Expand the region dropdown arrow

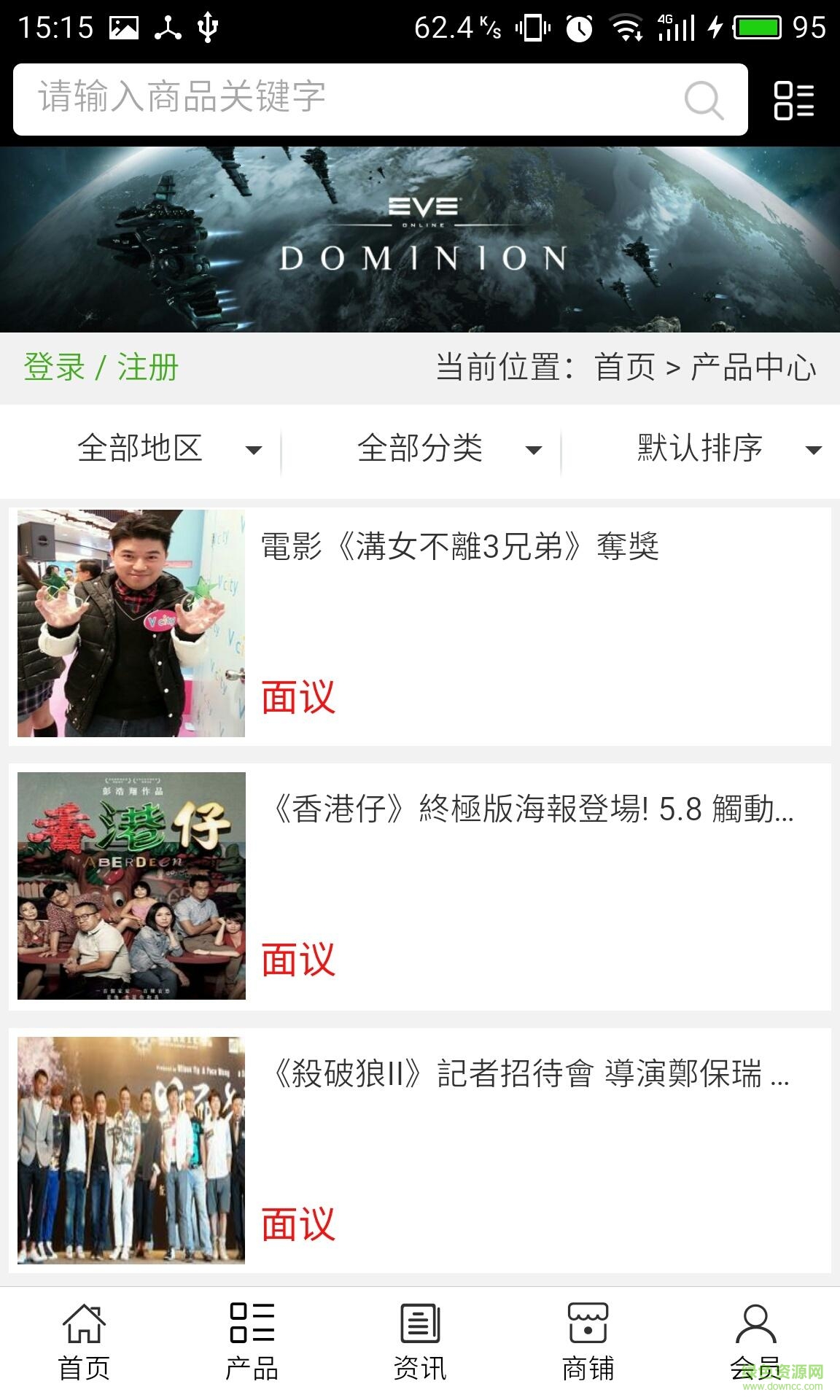coord(255,452)
